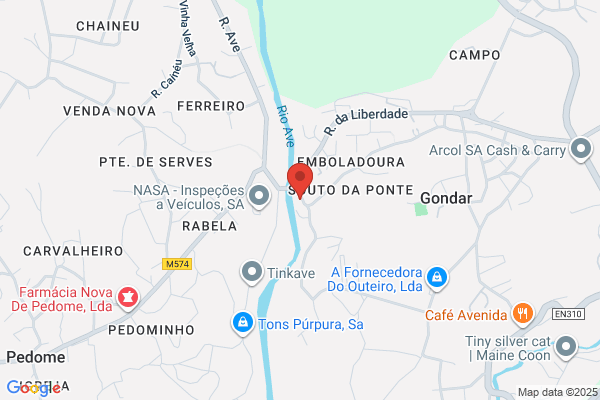Screen dimensions: 600x400
Task: Tap the red location pin at Souto da Ponte
Action: coord(300,180)
